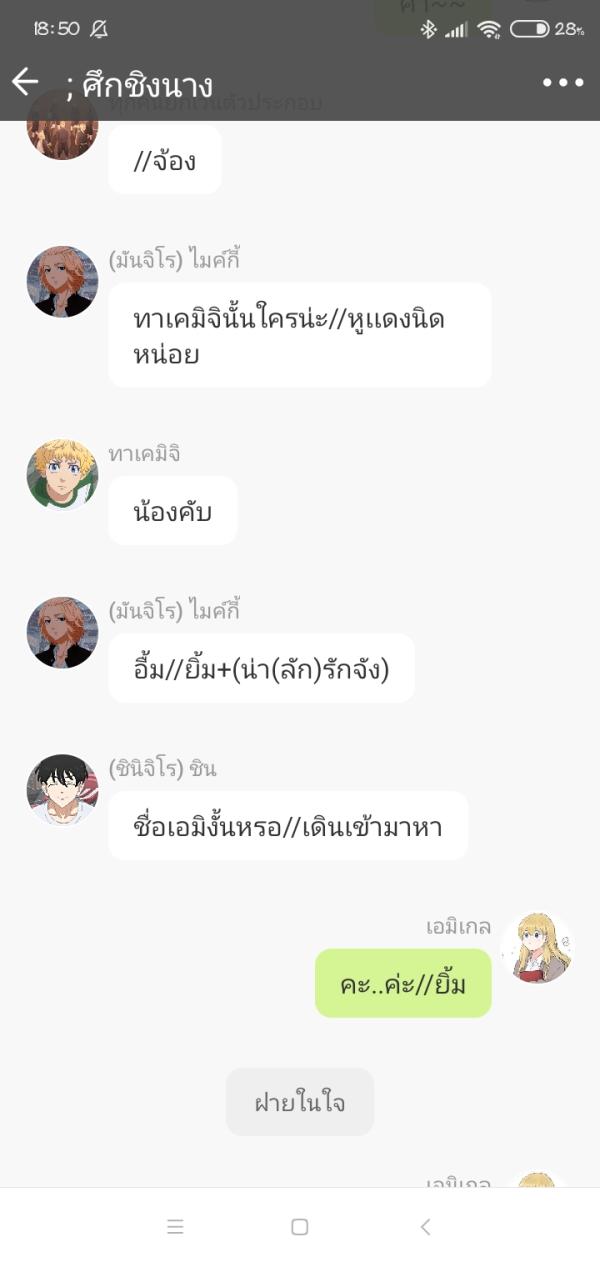Tap the system home button
The height and width of the screenshot is (1267, 600).
pos(299,1227)
